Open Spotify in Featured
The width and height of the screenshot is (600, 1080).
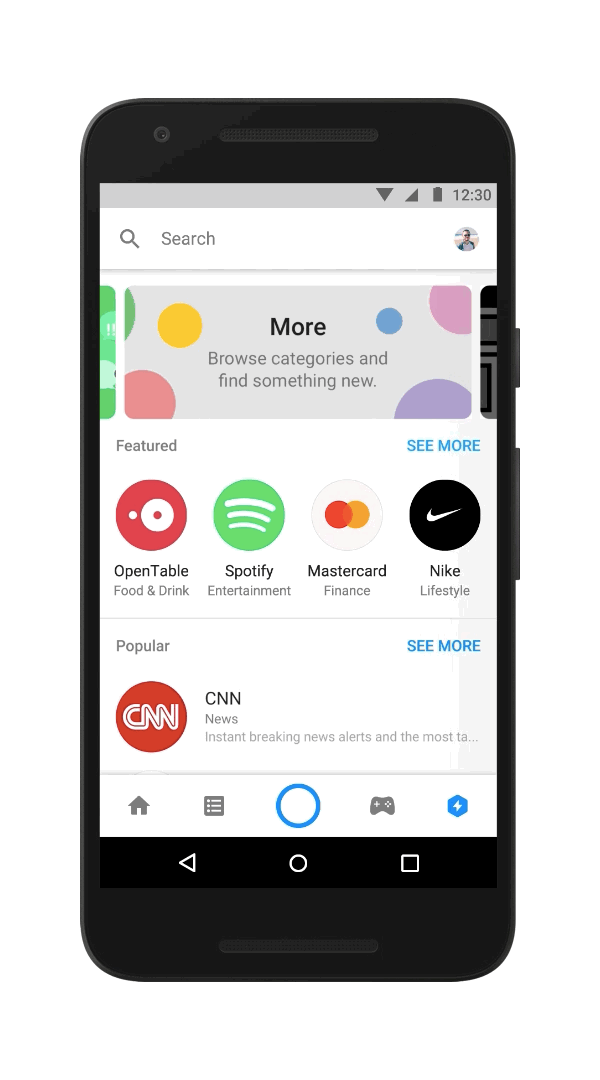[x=249, y=516]
